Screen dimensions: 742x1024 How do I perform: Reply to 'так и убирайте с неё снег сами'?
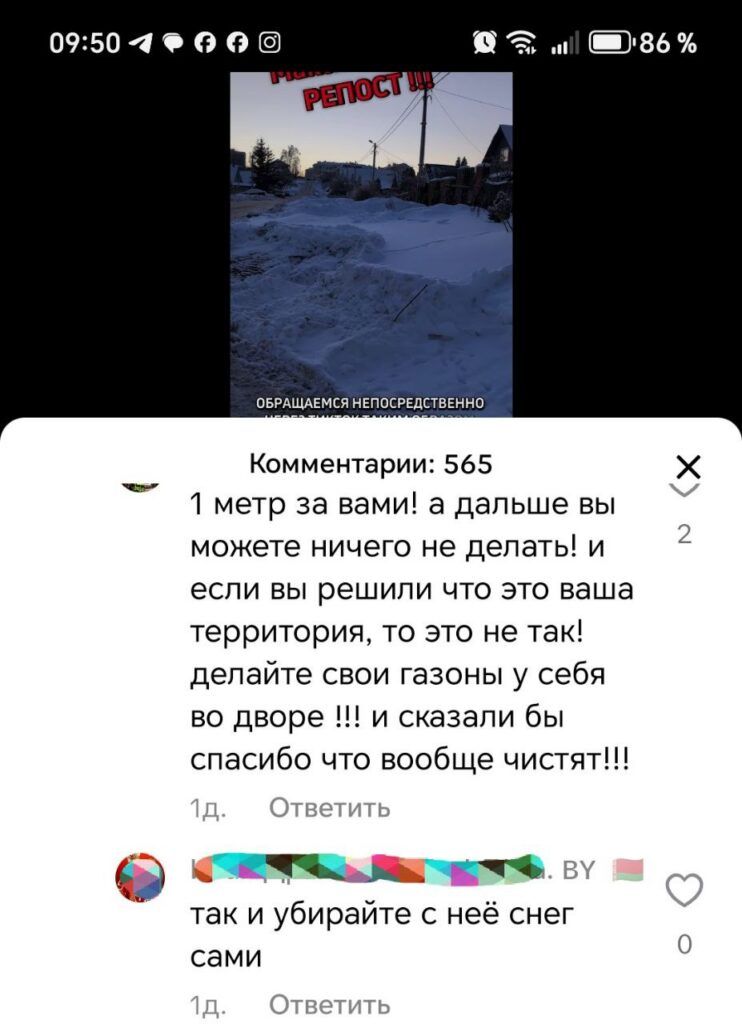click(330, 1004)
